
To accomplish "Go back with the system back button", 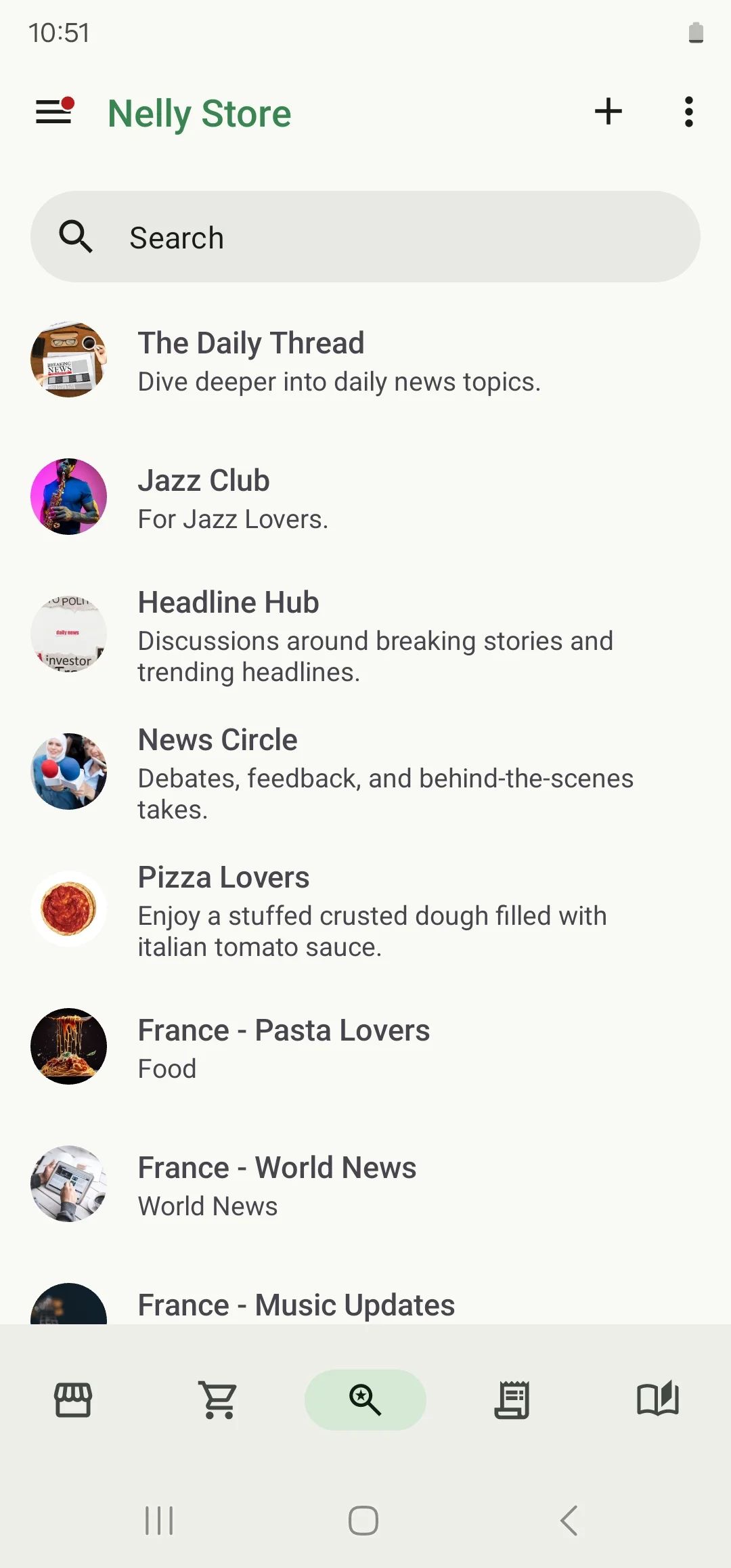I will click(569, 1521).
